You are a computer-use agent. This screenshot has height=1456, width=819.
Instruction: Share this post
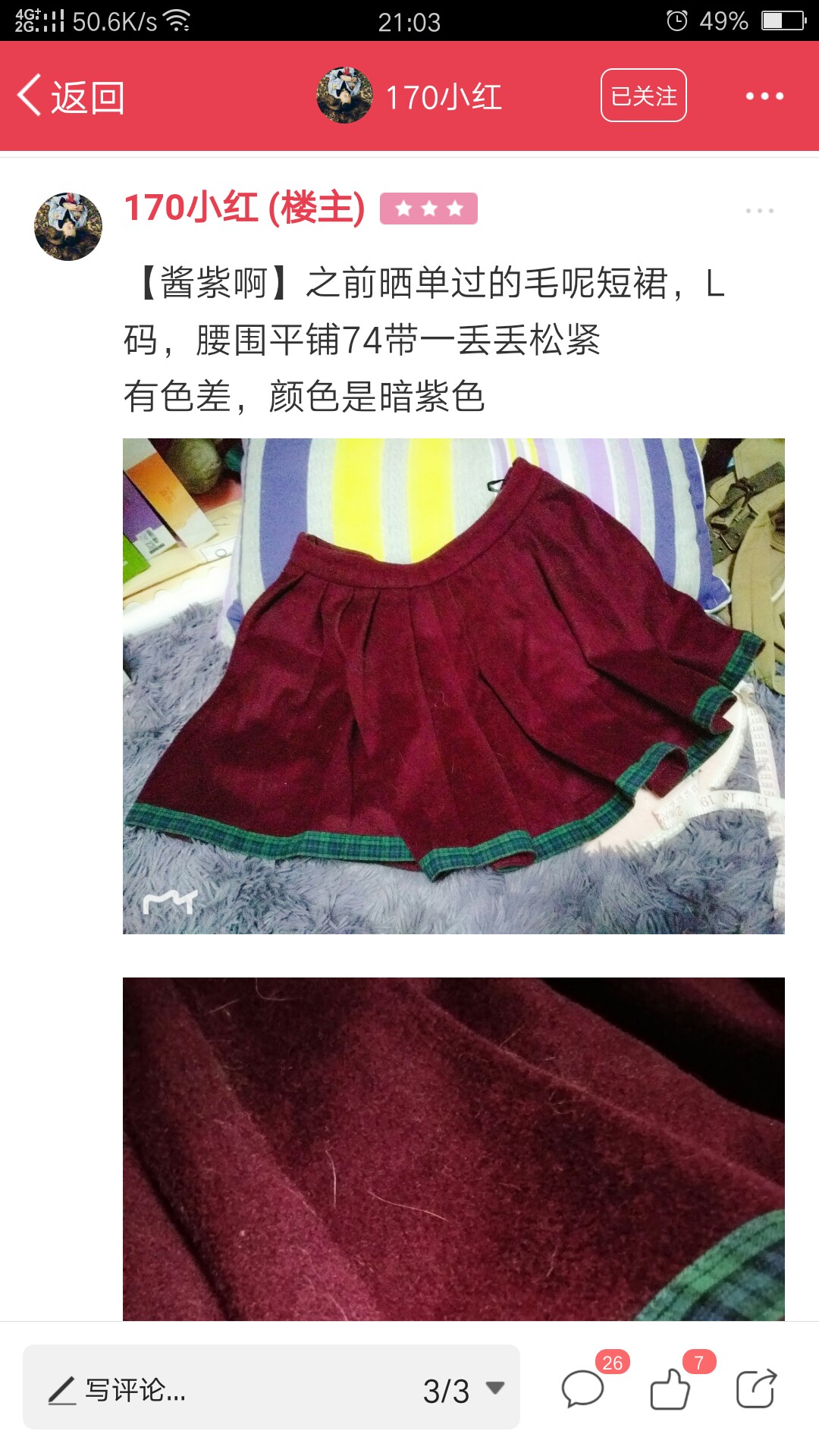[x=756, y=1389]
